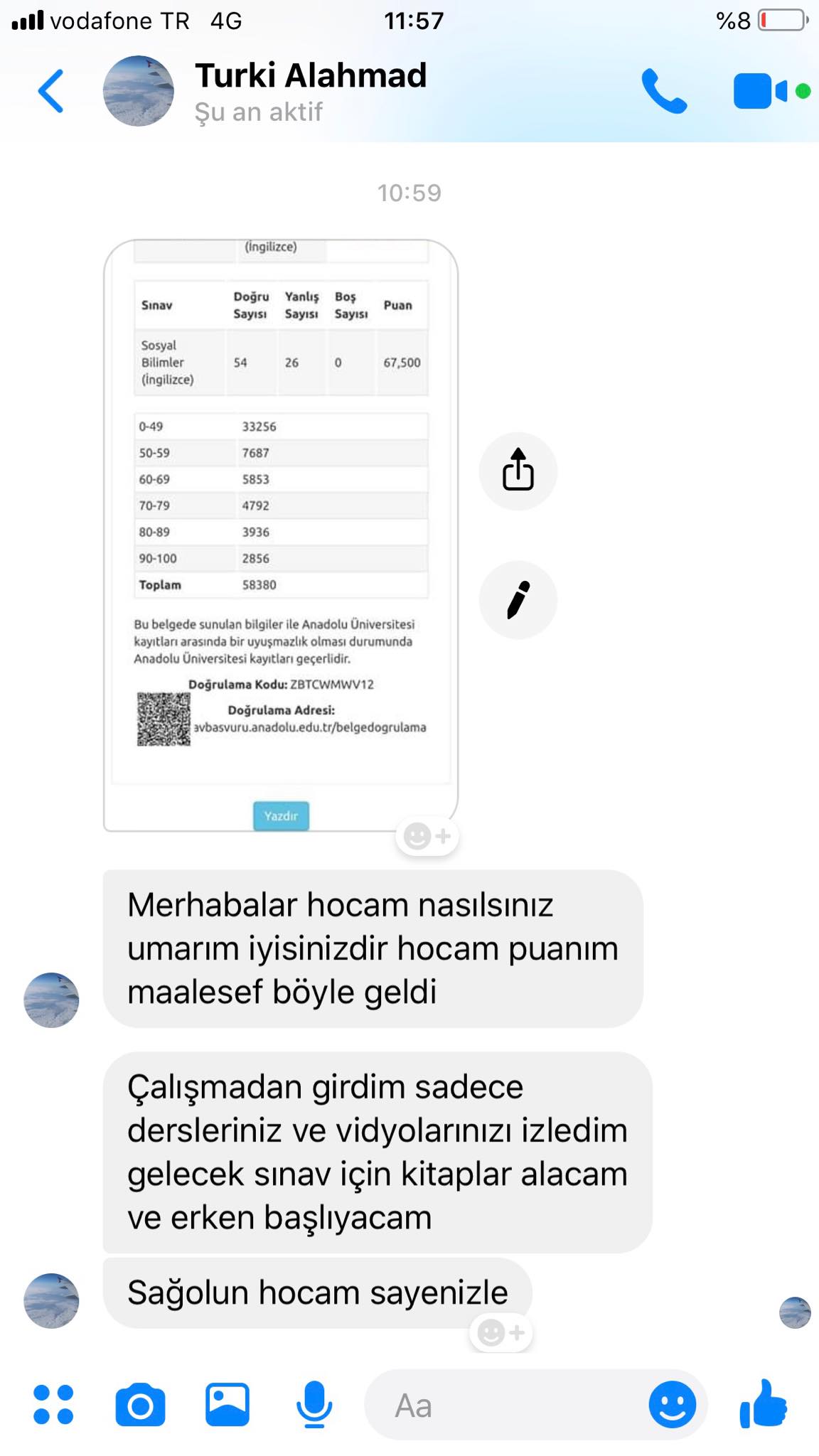Start a voice call with Turki Alahmad
This screenshot has height=1456, width=819.
click(664, 91)
